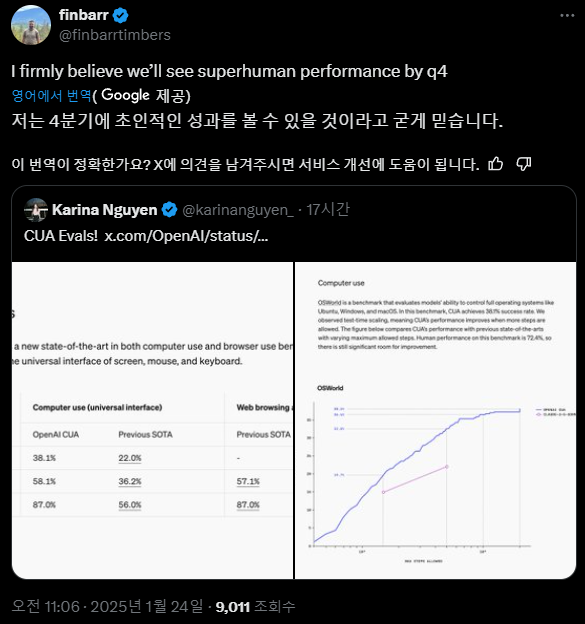The image size is (585, 624).
Task: View the quoted OSWorld chart image
Action: pyautogui.click(x=435, y=420)
